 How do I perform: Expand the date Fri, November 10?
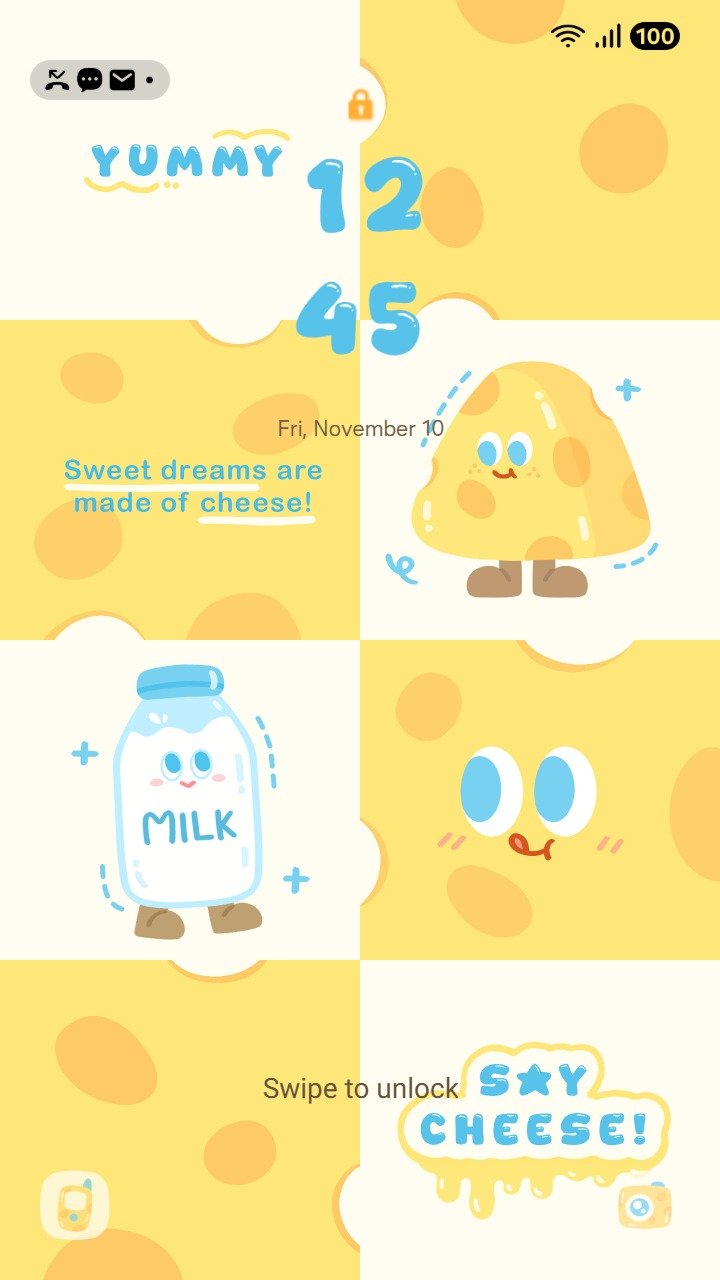pos(360,429)
